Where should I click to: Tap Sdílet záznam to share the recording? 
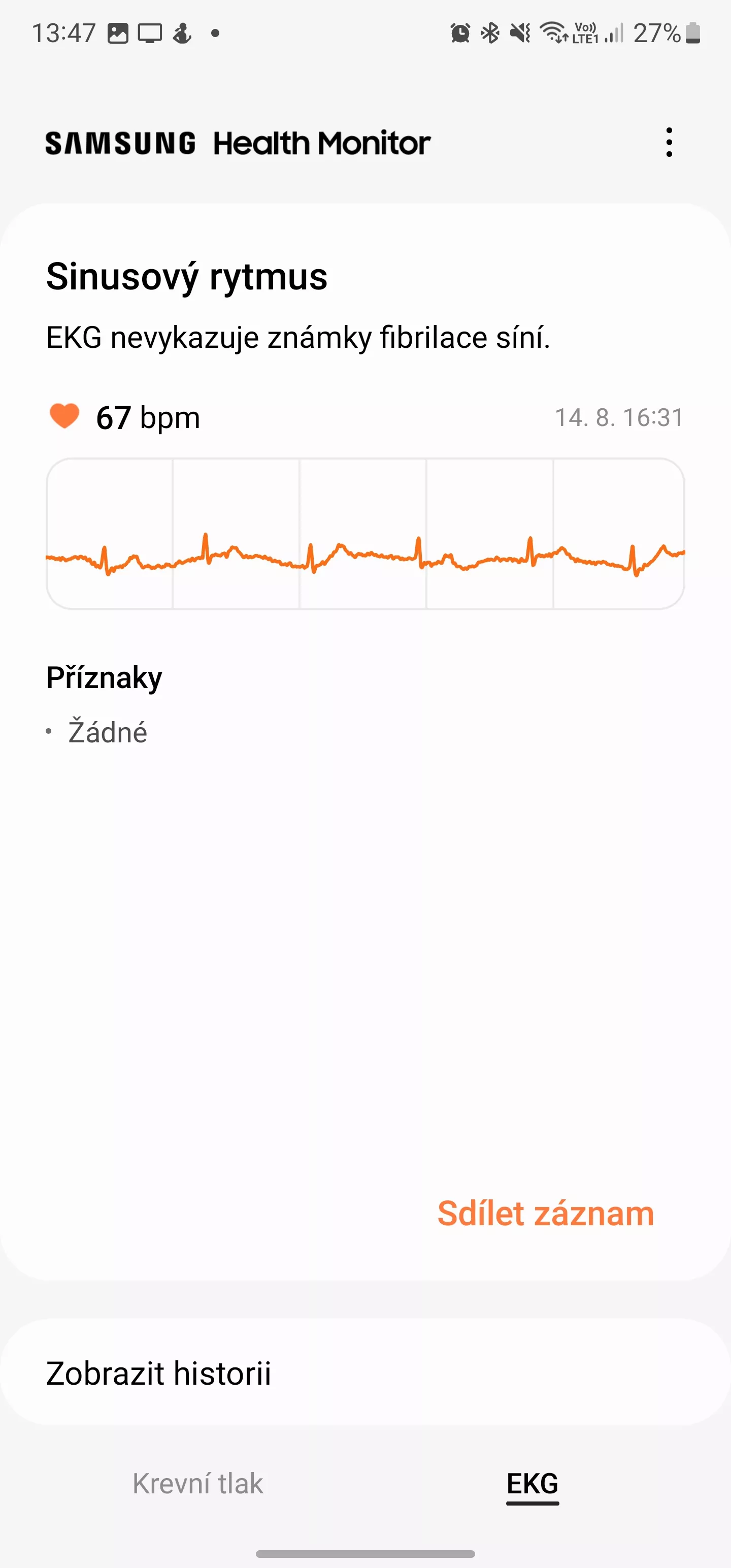click(545, 1213)
